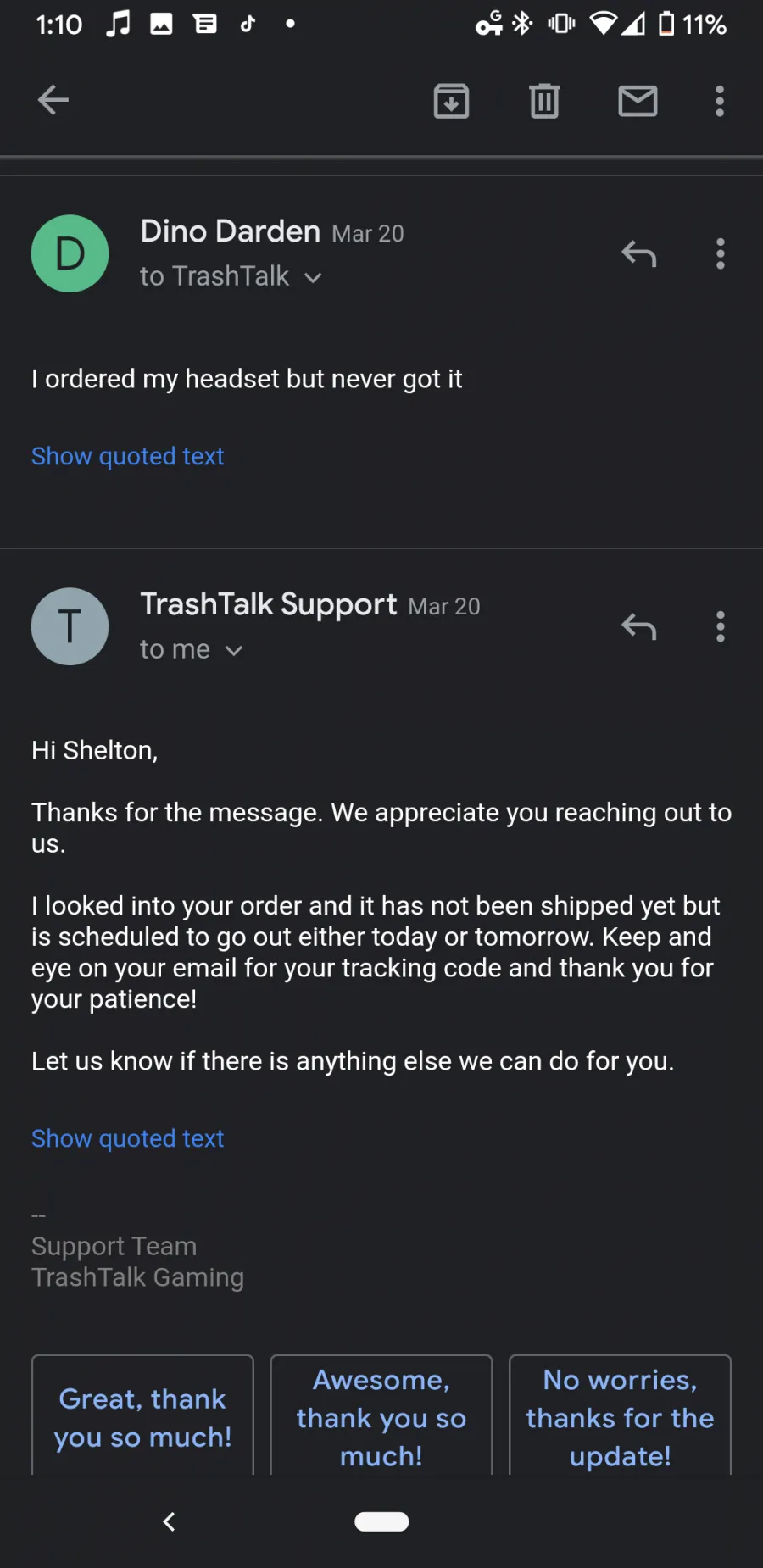The width and height of the screenshot is (763, 1568).
Task: Mark the conversation as unread
Action: [x=638, y=101]
